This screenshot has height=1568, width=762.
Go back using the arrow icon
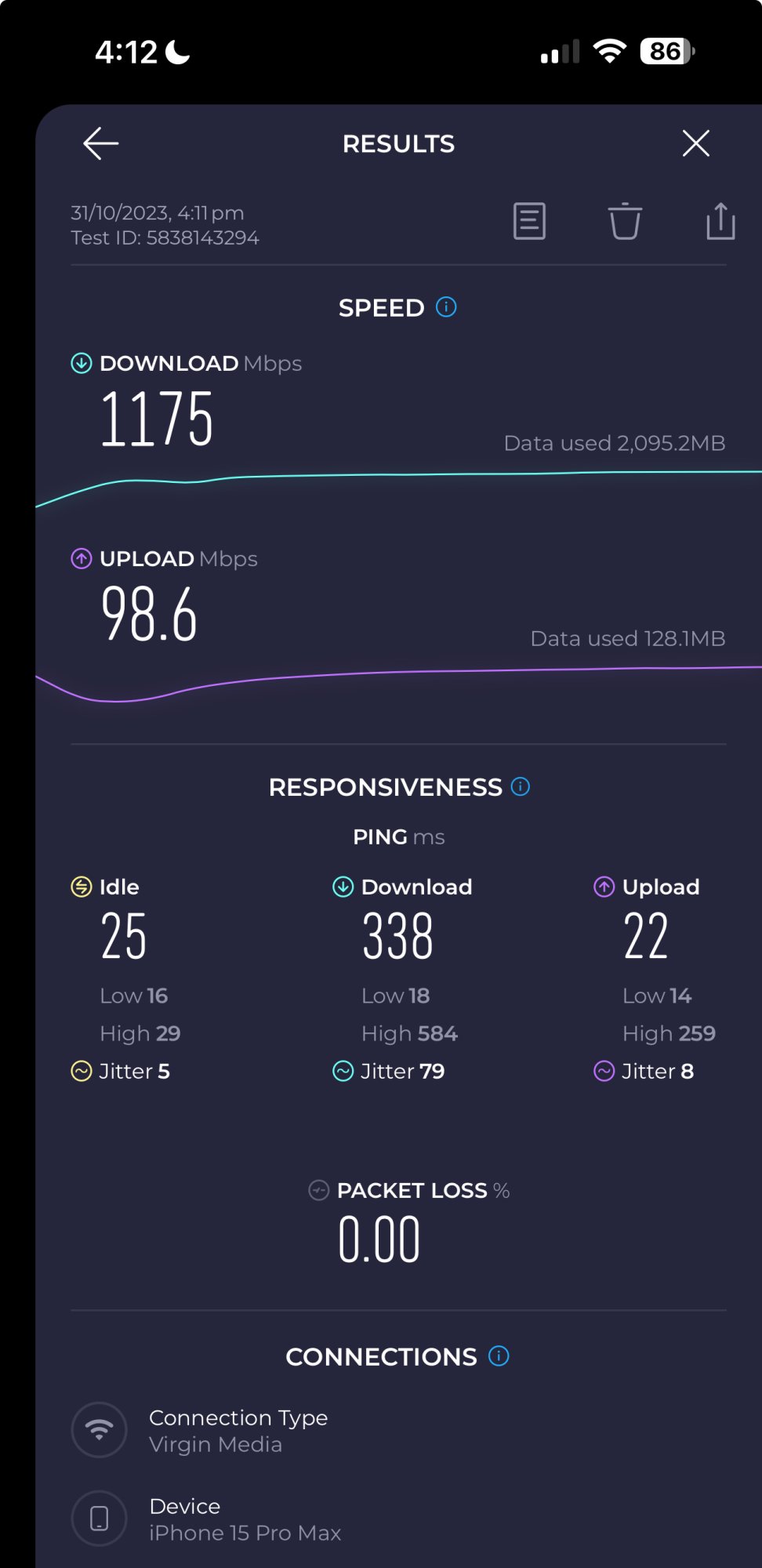click(x=100, y=143)
